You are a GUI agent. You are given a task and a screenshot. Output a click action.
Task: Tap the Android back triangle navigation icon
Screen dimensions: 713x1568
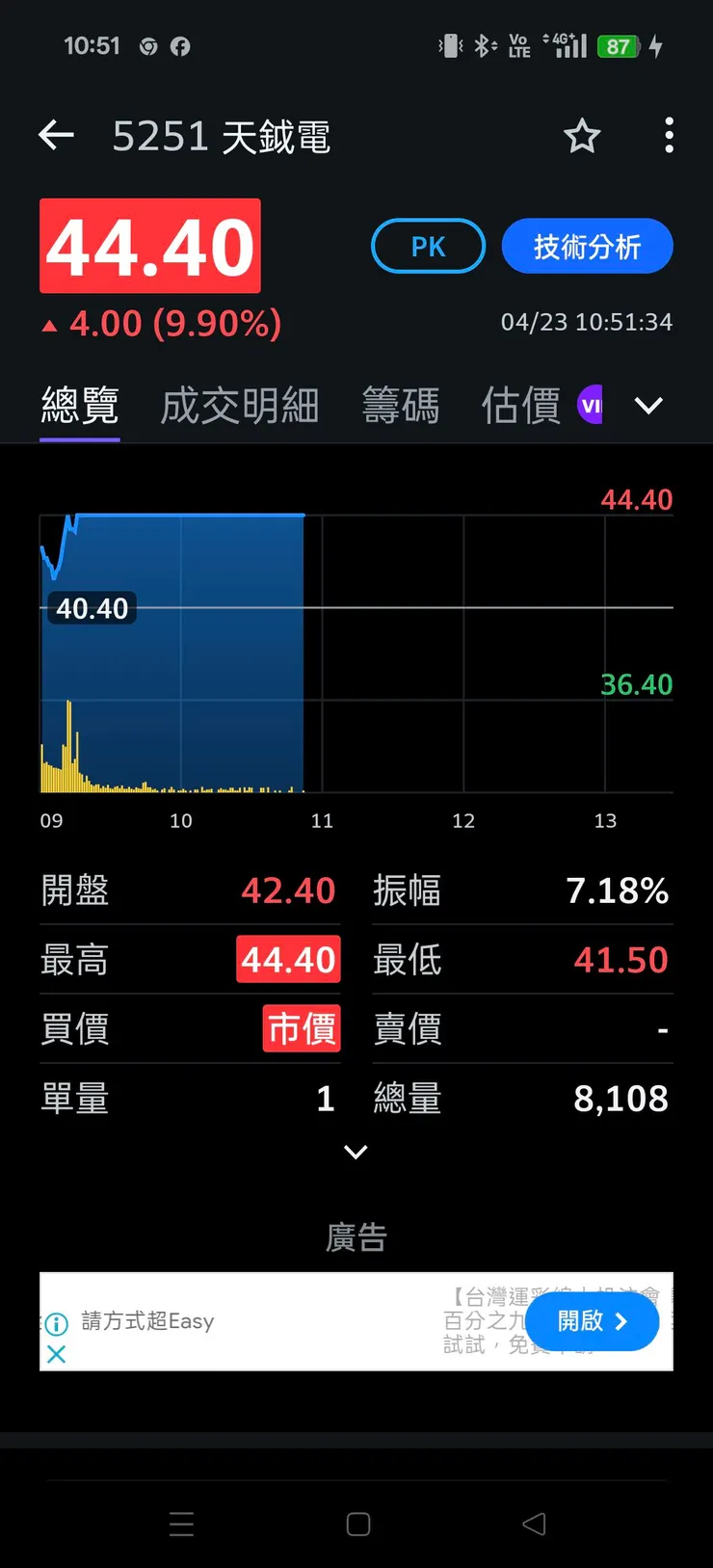pyautogui.click(x=534, y=1525)
